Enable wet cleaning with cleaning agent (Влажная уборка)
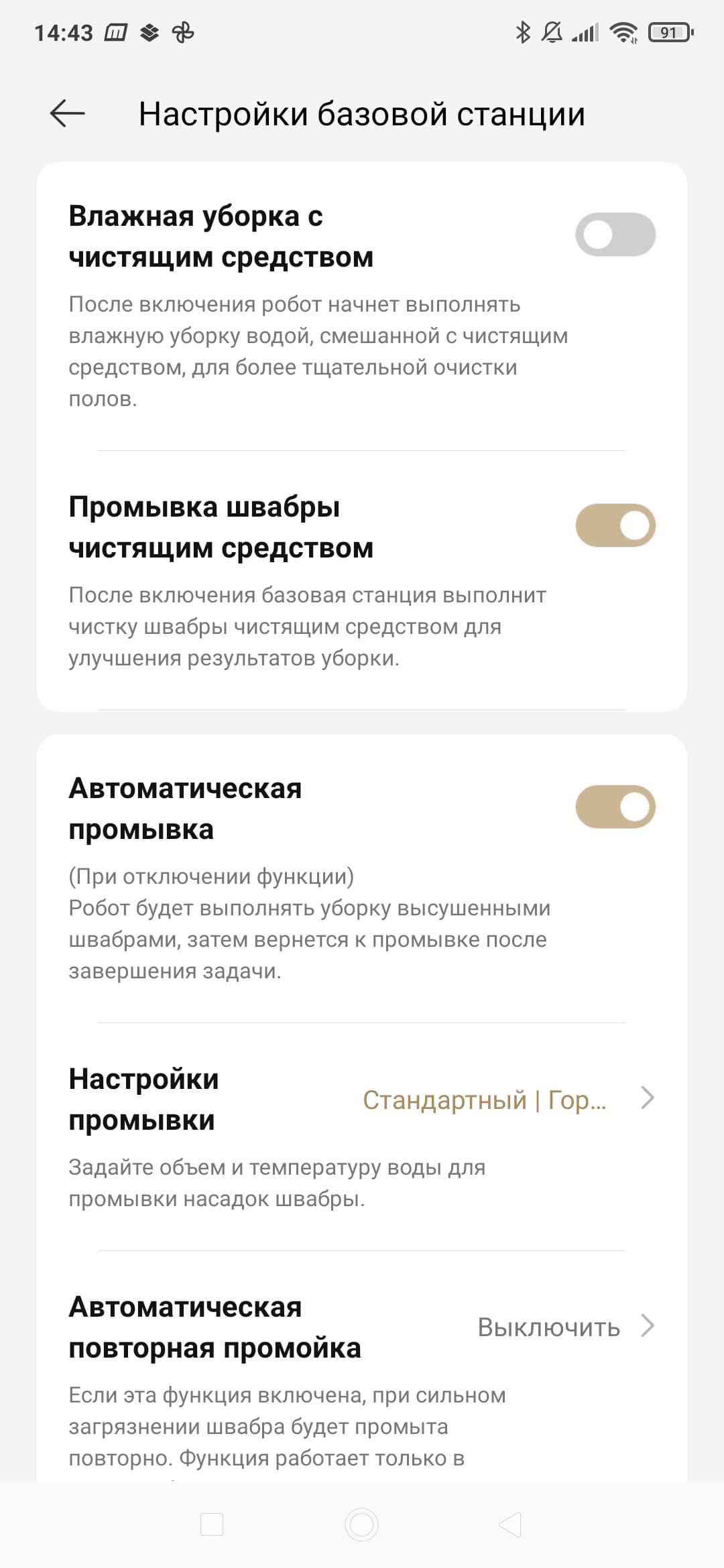Viewport: 724px width, 1568px height. coord(615,235)
